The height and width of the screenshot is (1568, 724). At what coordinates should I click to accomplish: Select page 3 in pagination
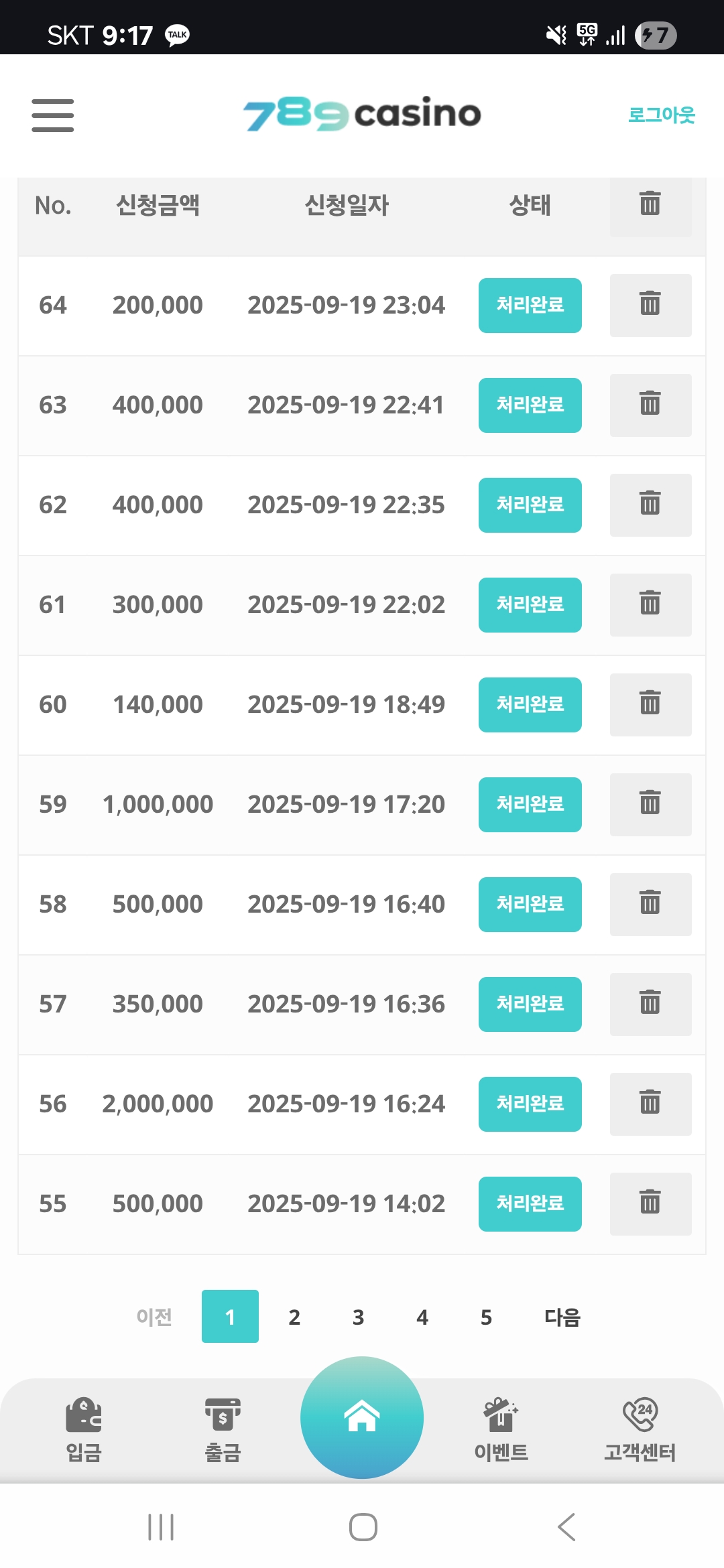click(x=359, y=1317)
